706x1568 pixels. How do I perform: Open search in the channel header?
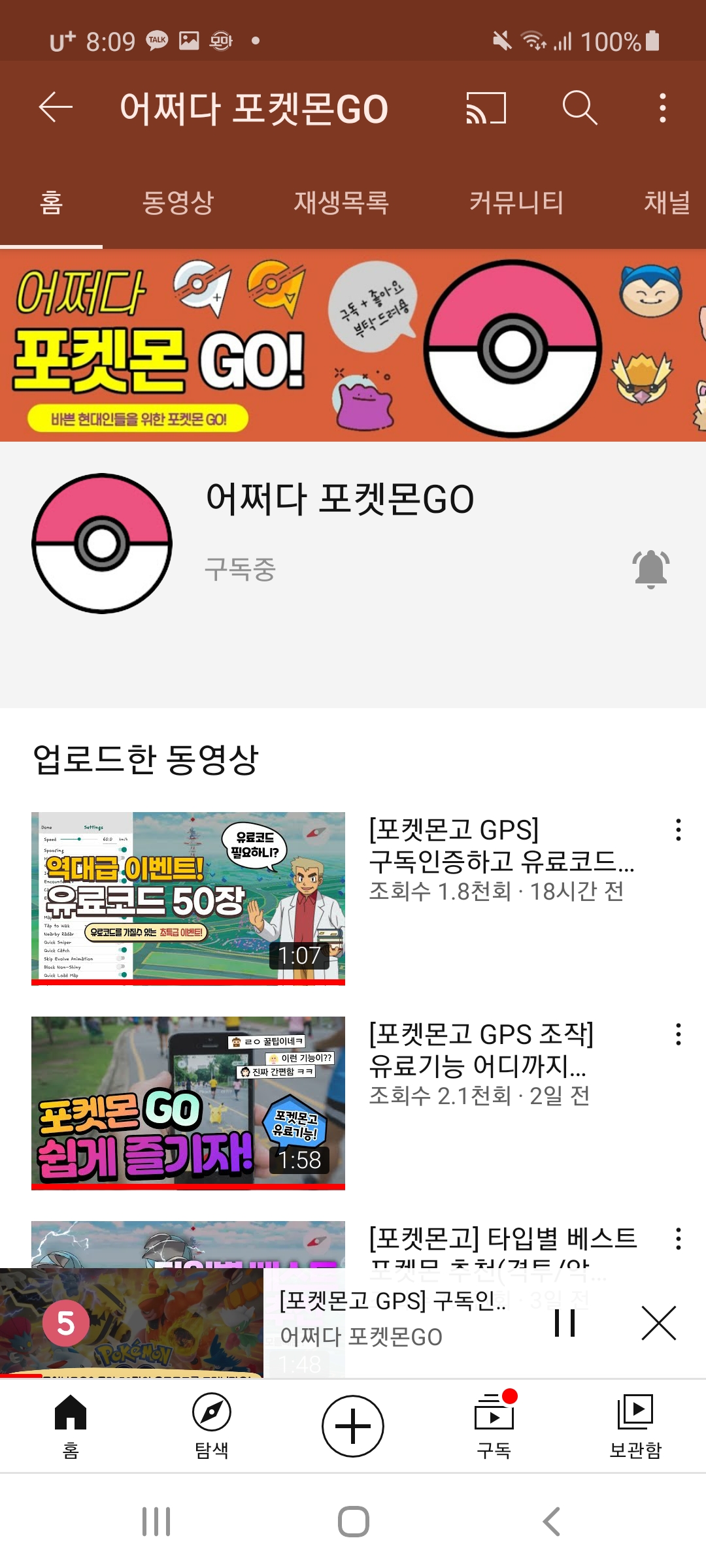[x=579, y=108]
